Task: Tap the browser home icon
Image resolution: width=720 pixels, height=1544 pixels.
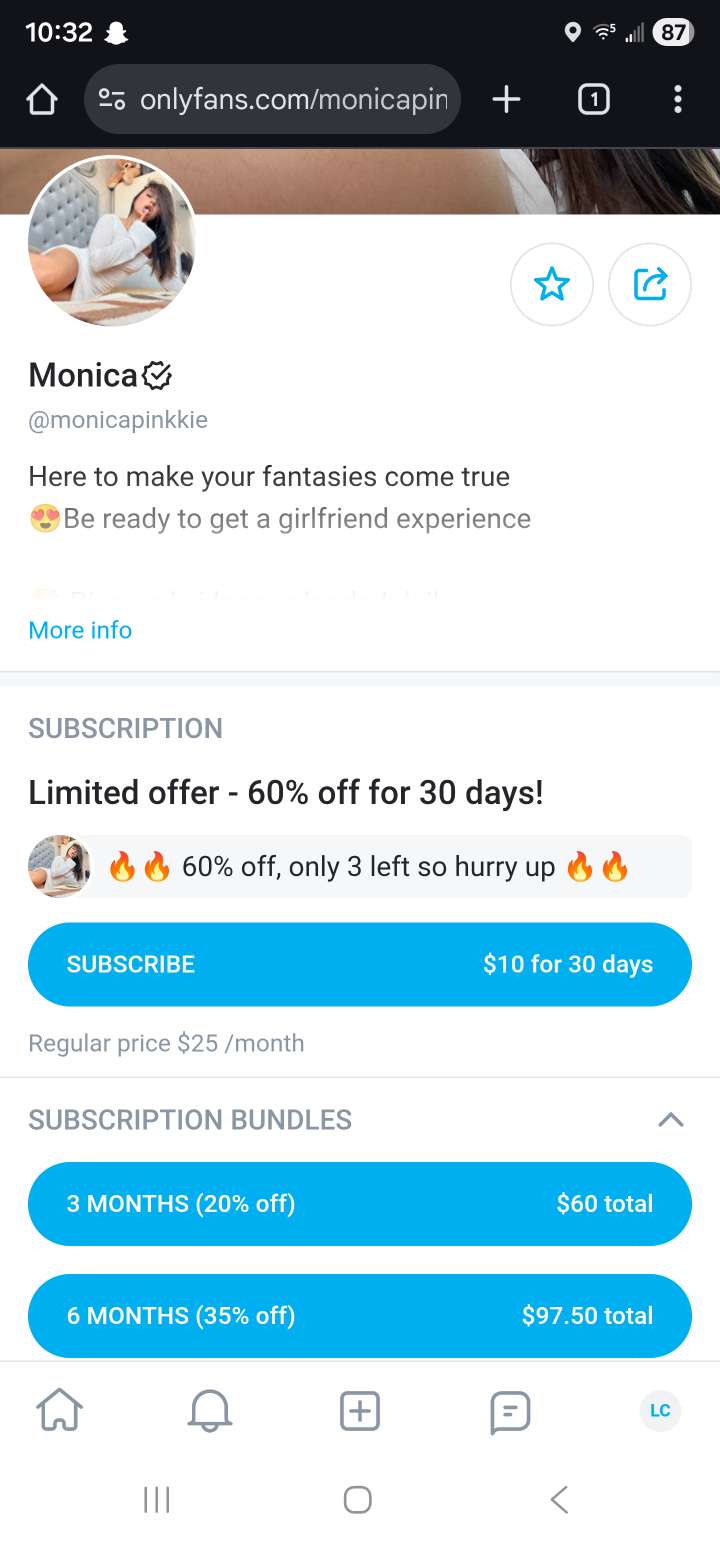Action: [x=42, y=99]
